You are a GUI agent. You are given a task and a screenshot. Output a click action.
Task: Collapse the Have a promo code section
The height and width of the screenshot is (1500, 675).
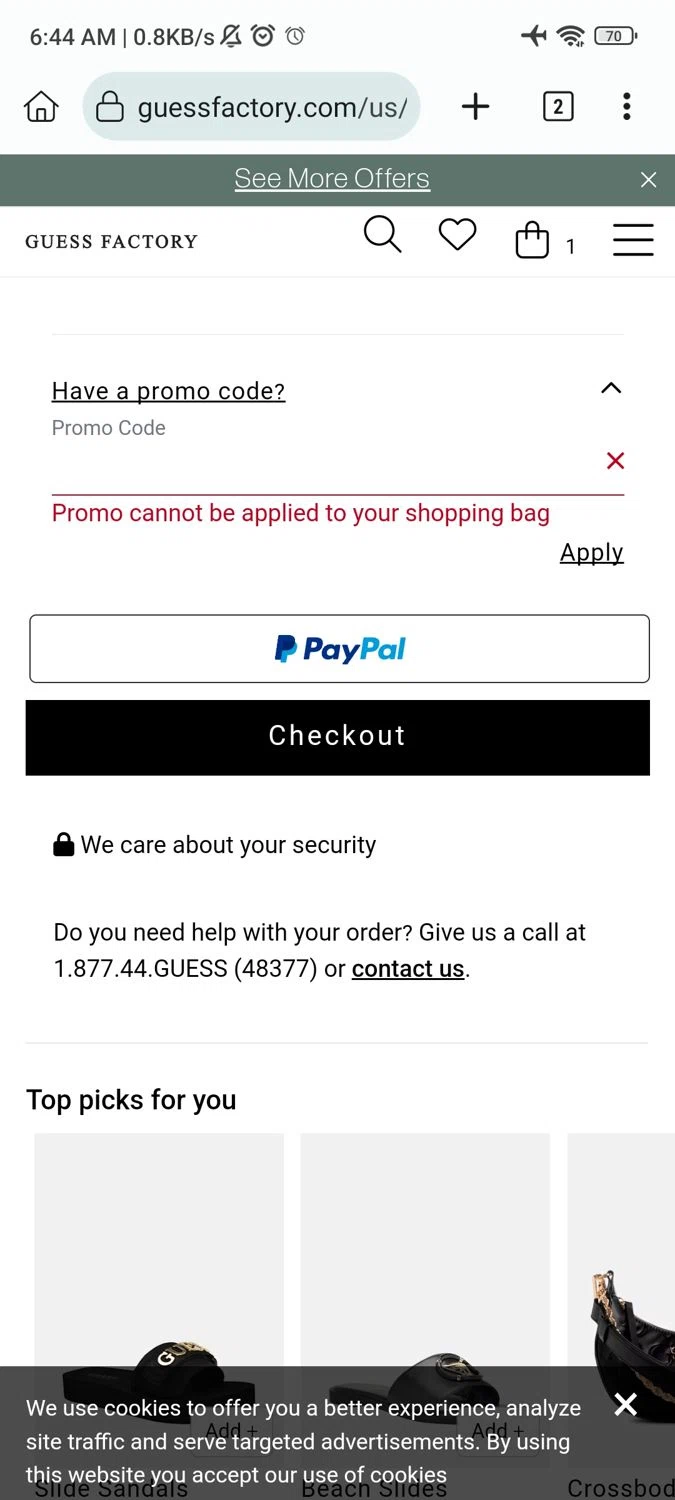pos(610,389)
